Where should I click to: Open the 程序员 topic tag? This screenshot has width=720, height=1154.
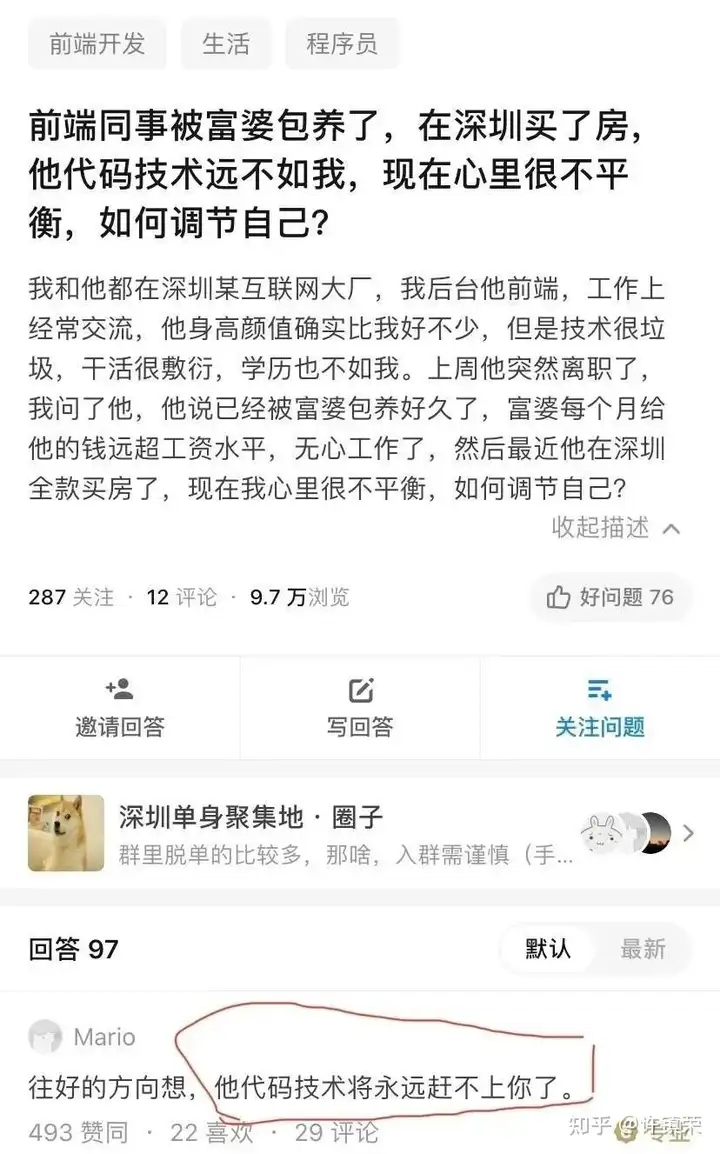pyautogui.click(x=342, y=44)
